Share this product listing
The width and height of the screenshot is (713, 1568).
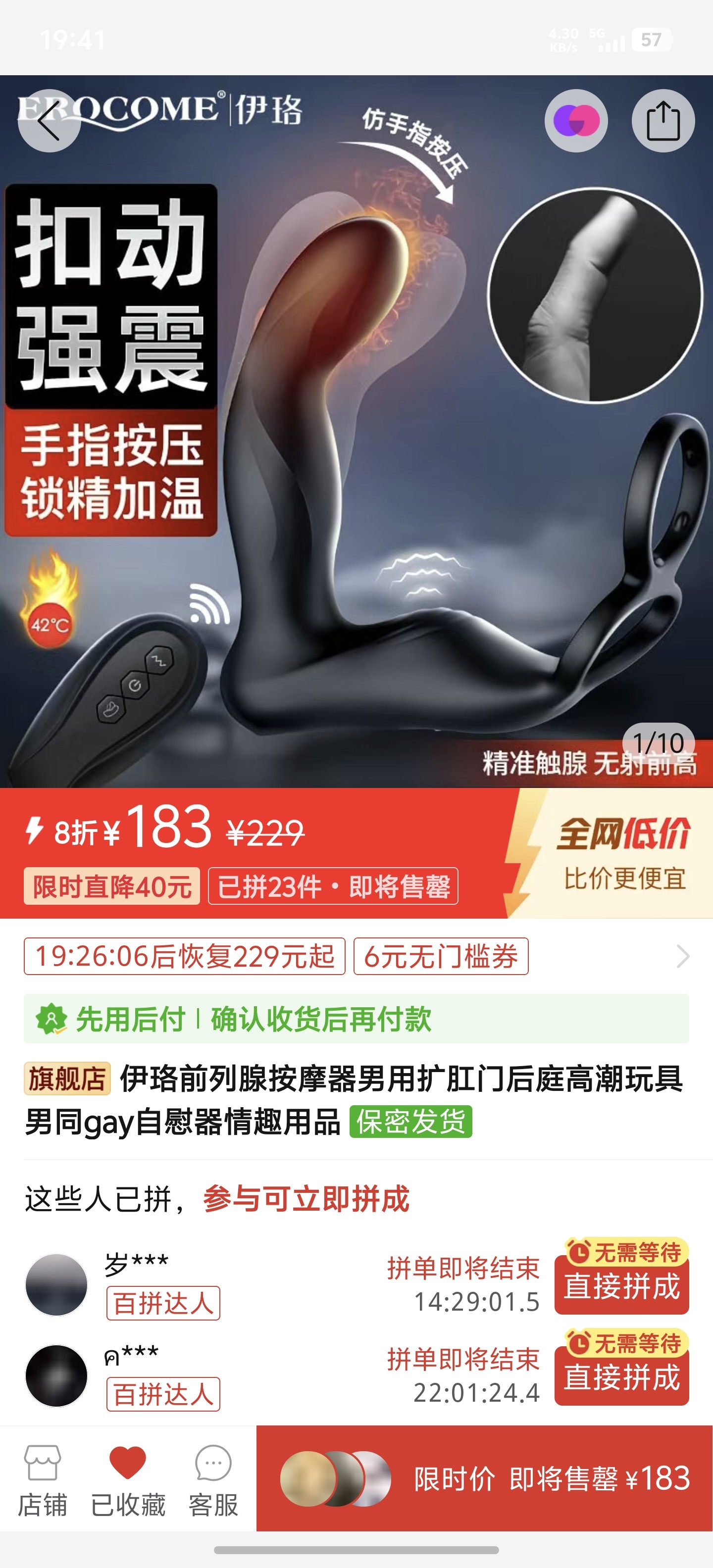662,121
